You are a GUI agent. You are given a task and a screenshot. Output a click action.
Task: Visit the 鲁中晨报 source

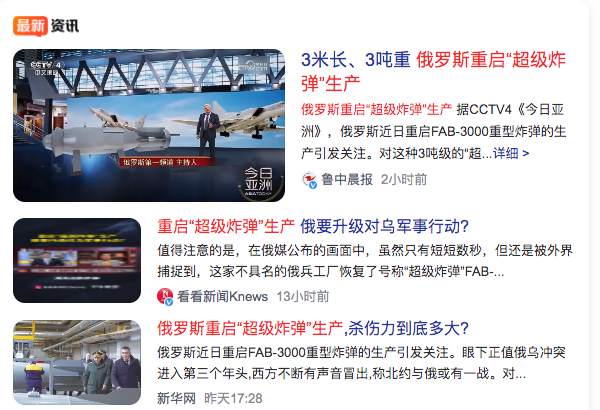pos(345,180)
